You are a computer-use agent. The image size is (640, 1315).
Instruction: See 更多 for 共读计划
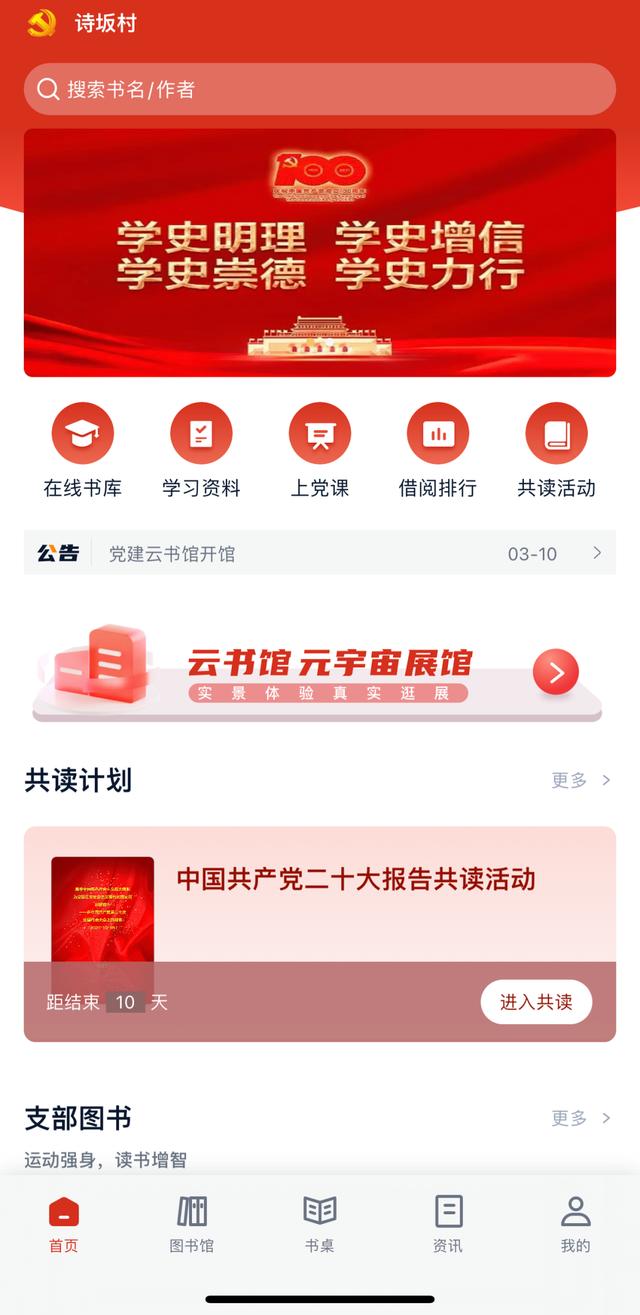click(580, 781)
